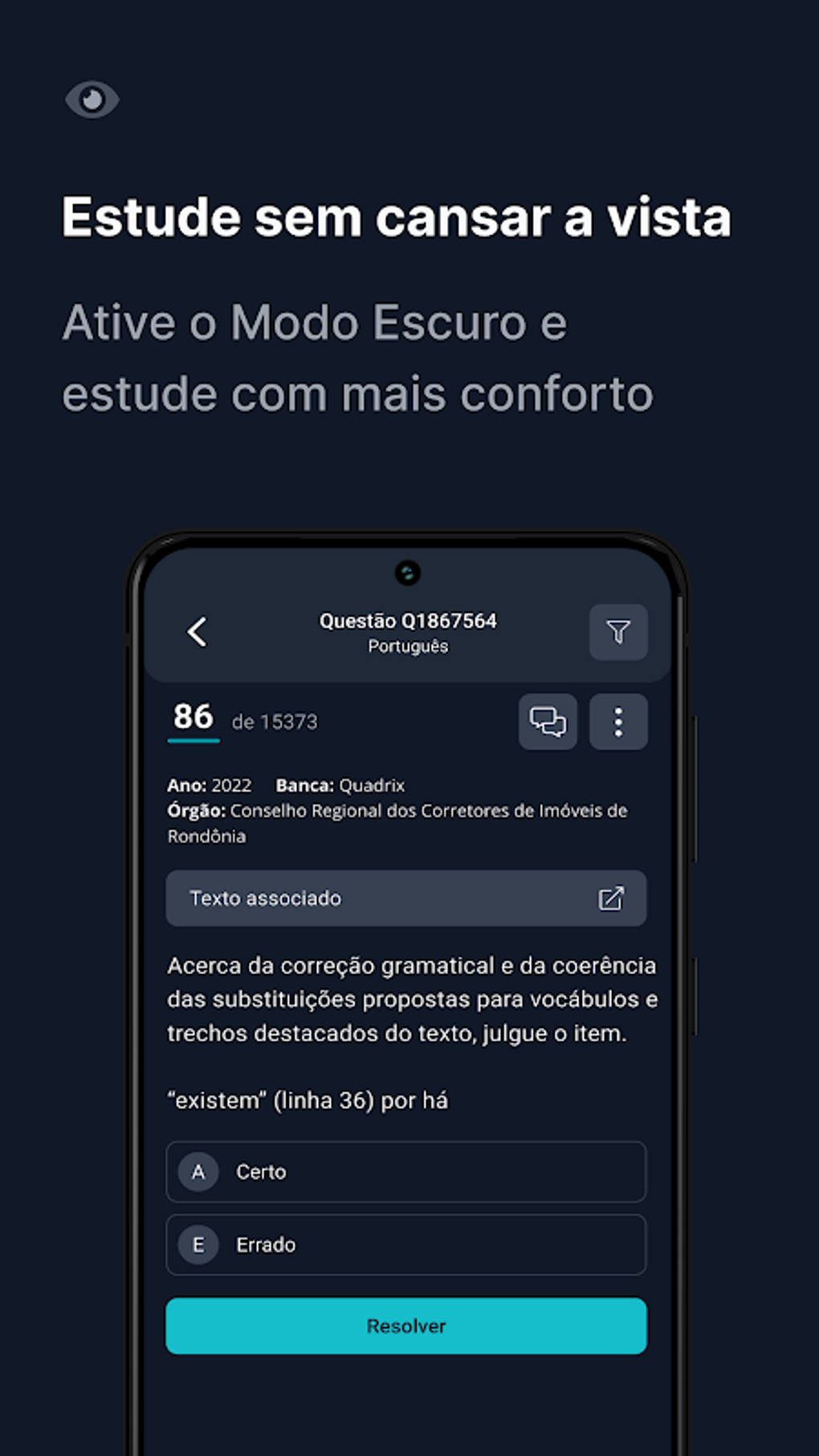Select the Português subject label
The height and width of the screenshot is (1456, 819).
[x=409, y=646]
